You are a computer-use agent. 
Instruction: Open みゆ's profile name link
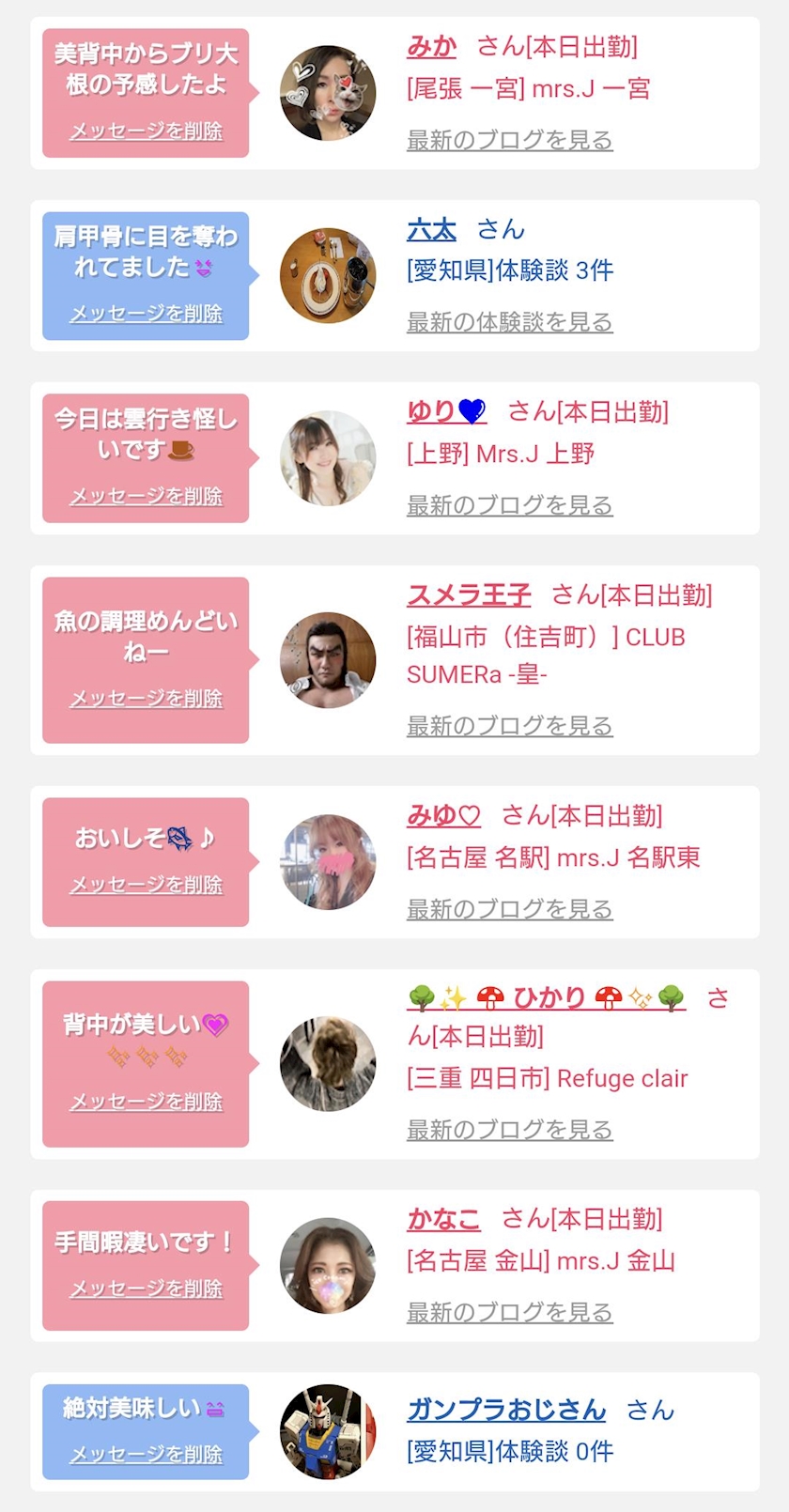click(443, 815)
